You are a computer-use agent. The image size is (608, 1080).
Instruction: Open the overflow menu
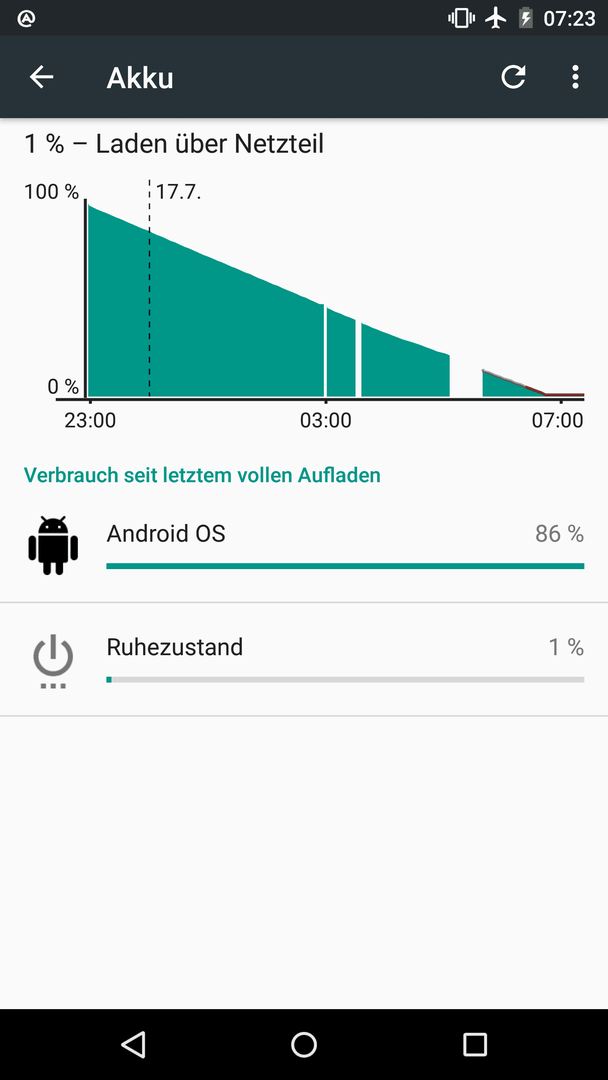pos(575,77)
